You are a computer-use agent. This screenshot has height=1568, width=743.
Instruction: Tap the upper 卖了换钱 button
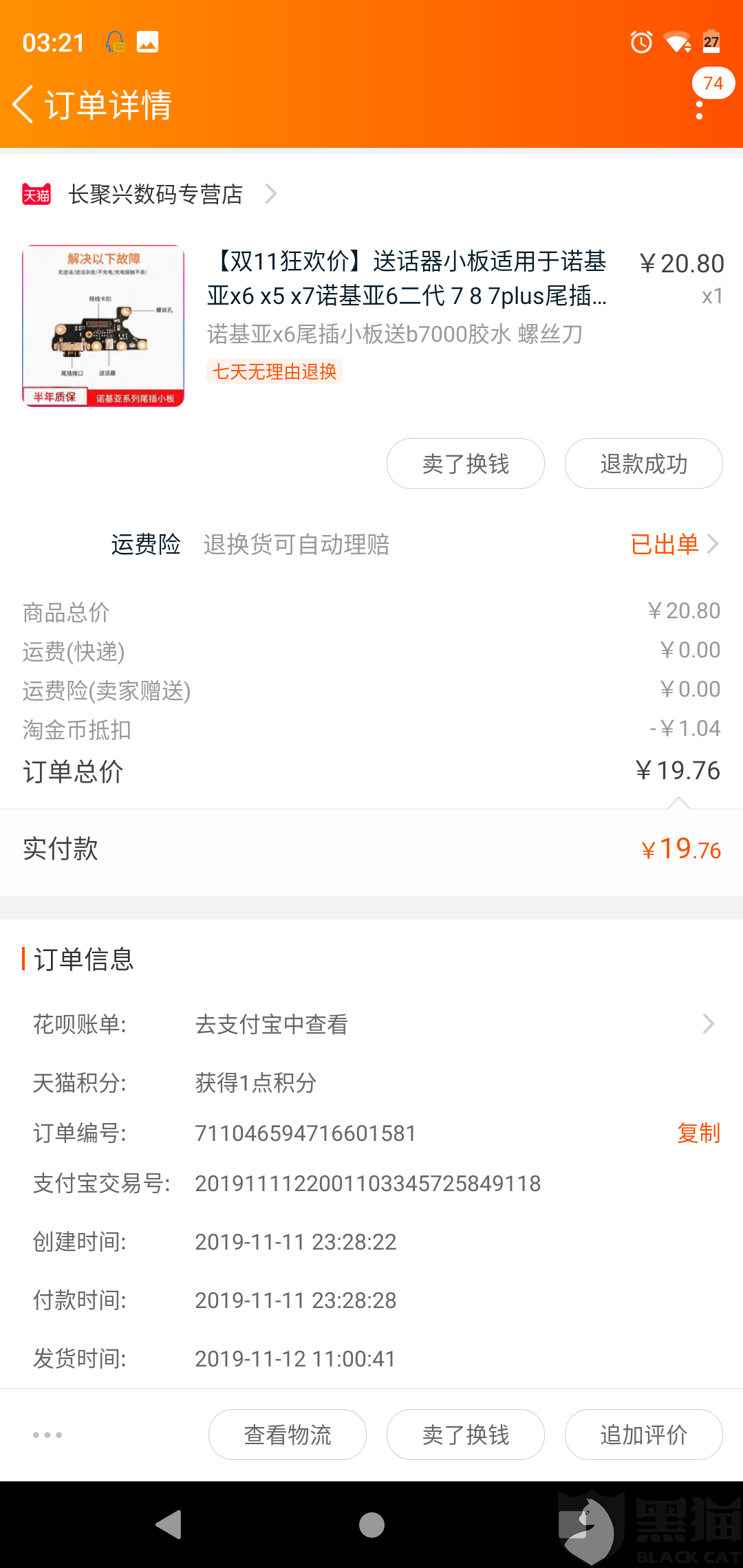[x=466, y=464]
